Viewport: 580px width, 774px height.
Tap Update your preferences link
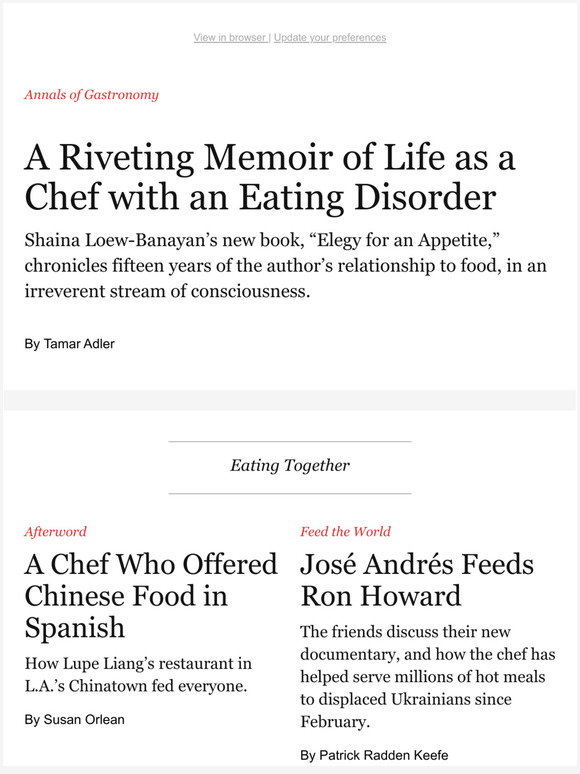330,38
